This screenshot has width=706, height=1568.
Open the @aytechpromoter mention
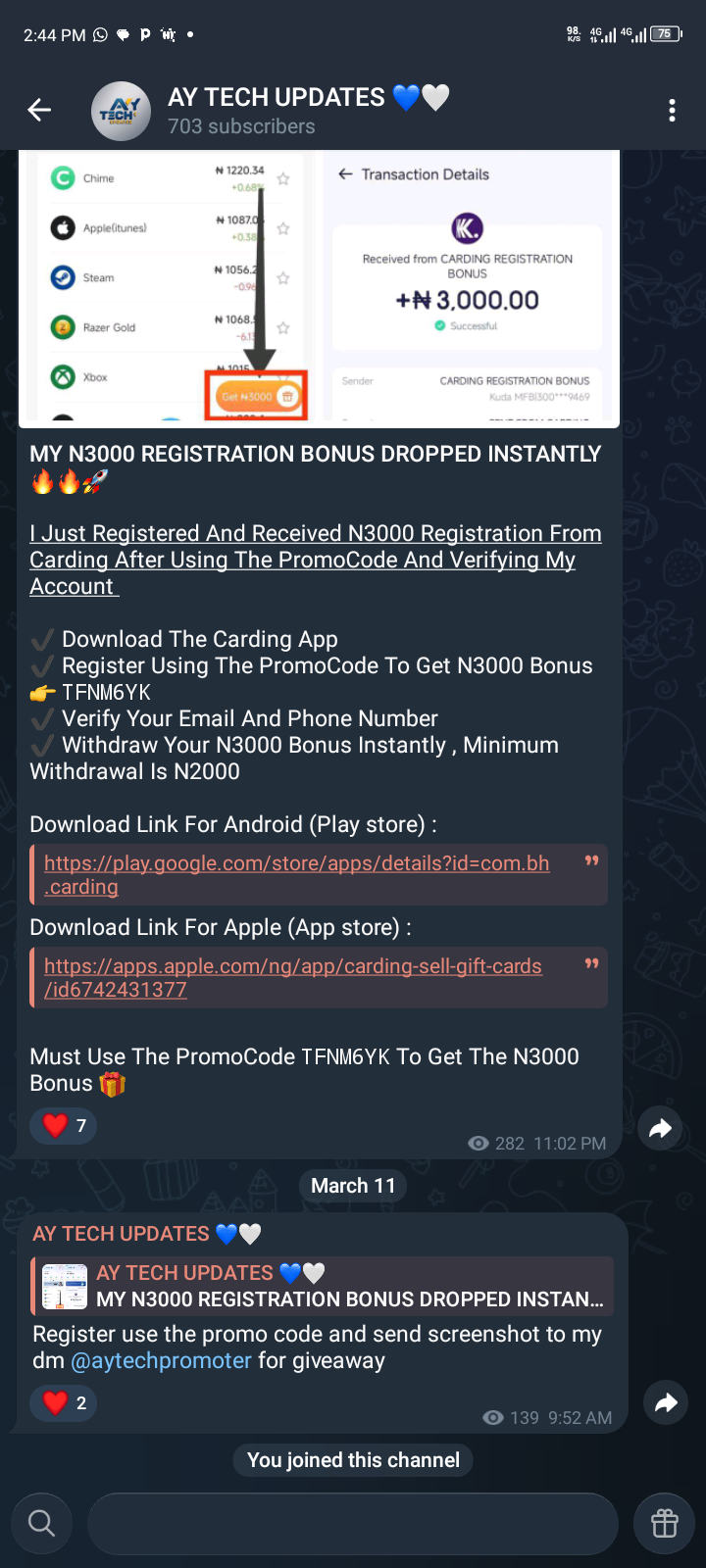(x=161, y=1360)
